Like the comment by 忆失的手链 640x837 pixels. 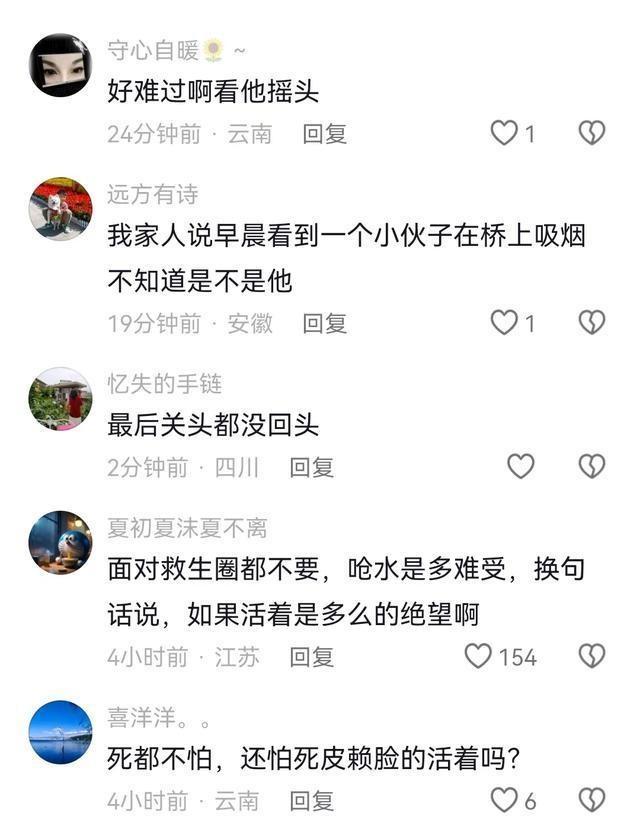[x=520, y=466]
